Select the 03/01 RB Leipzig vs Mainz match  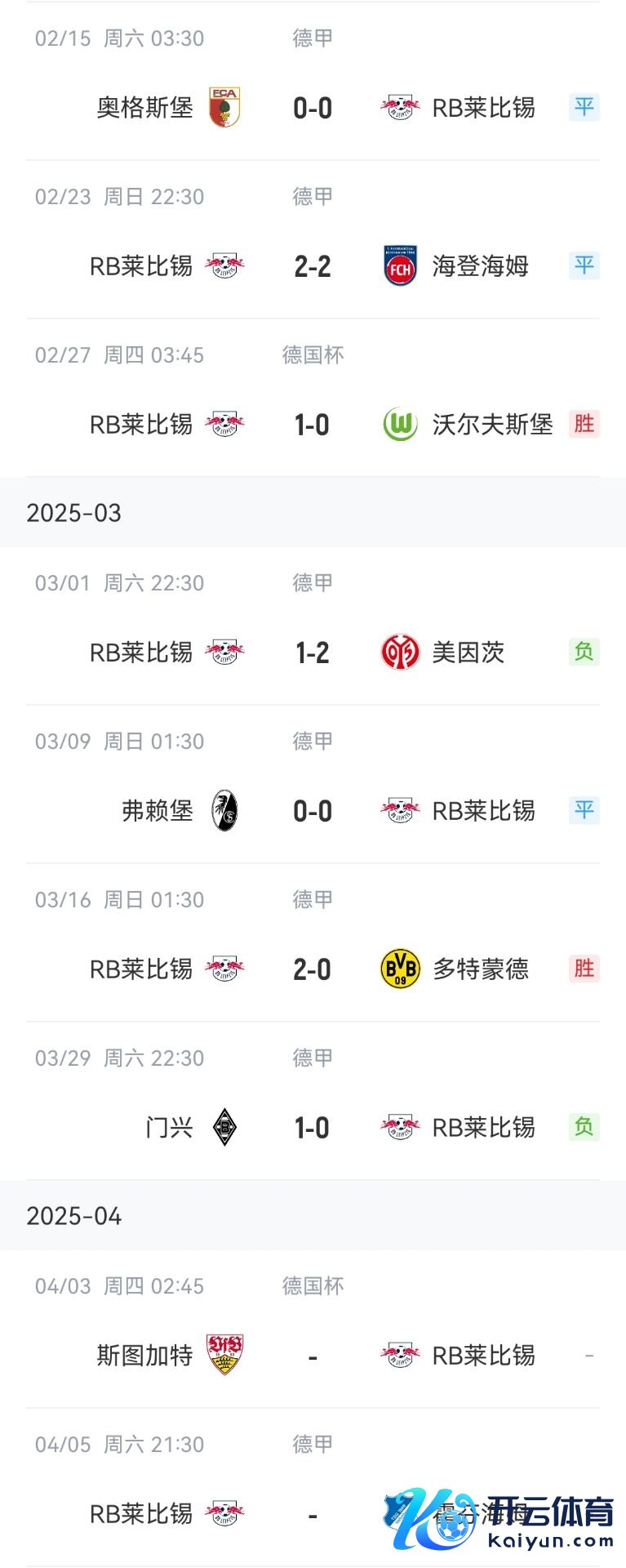[x=313, y=653]
